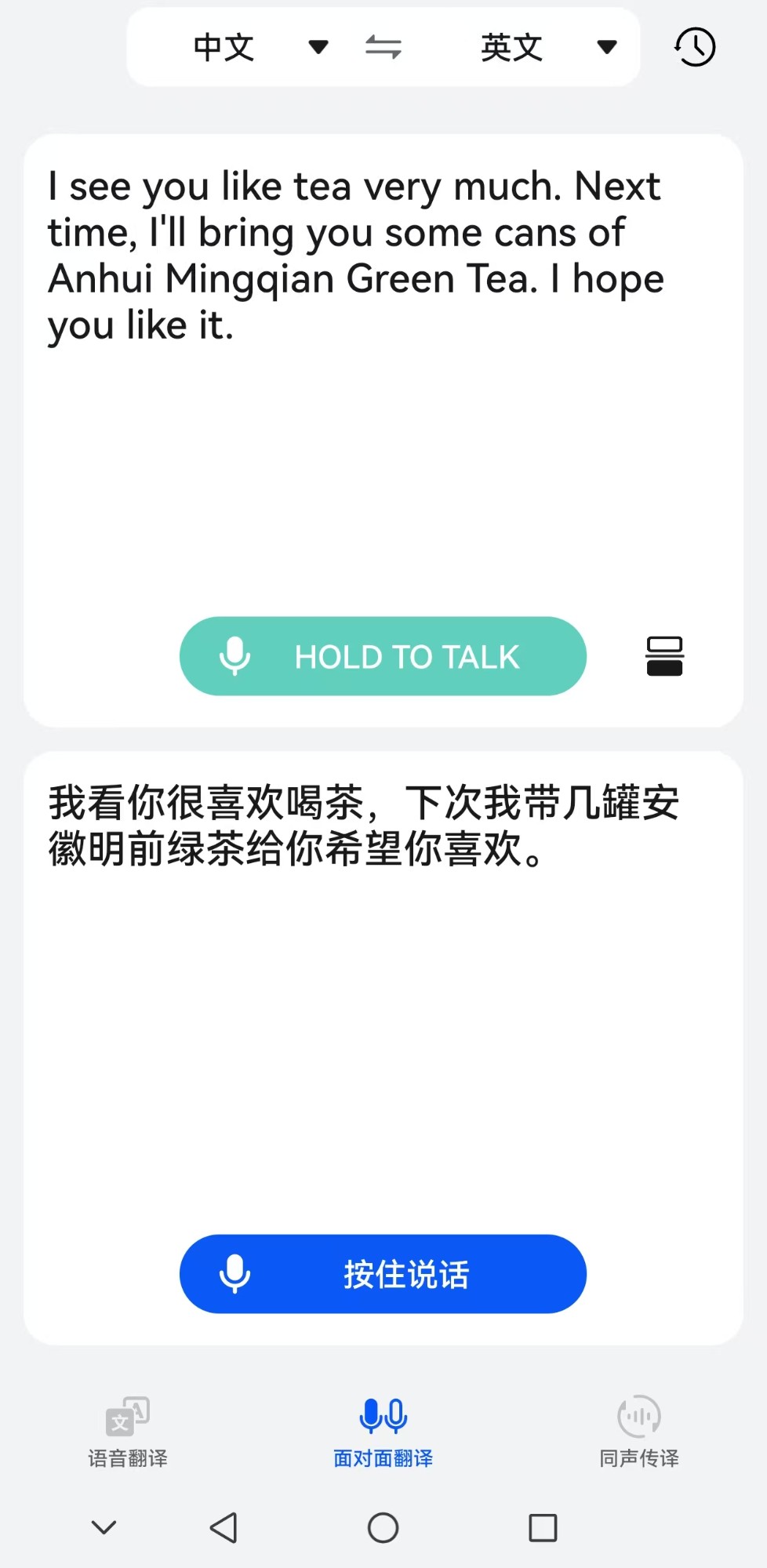Return to the home screen
This screenshot has width=767, height=1568.
click(x=383, y=1527)
